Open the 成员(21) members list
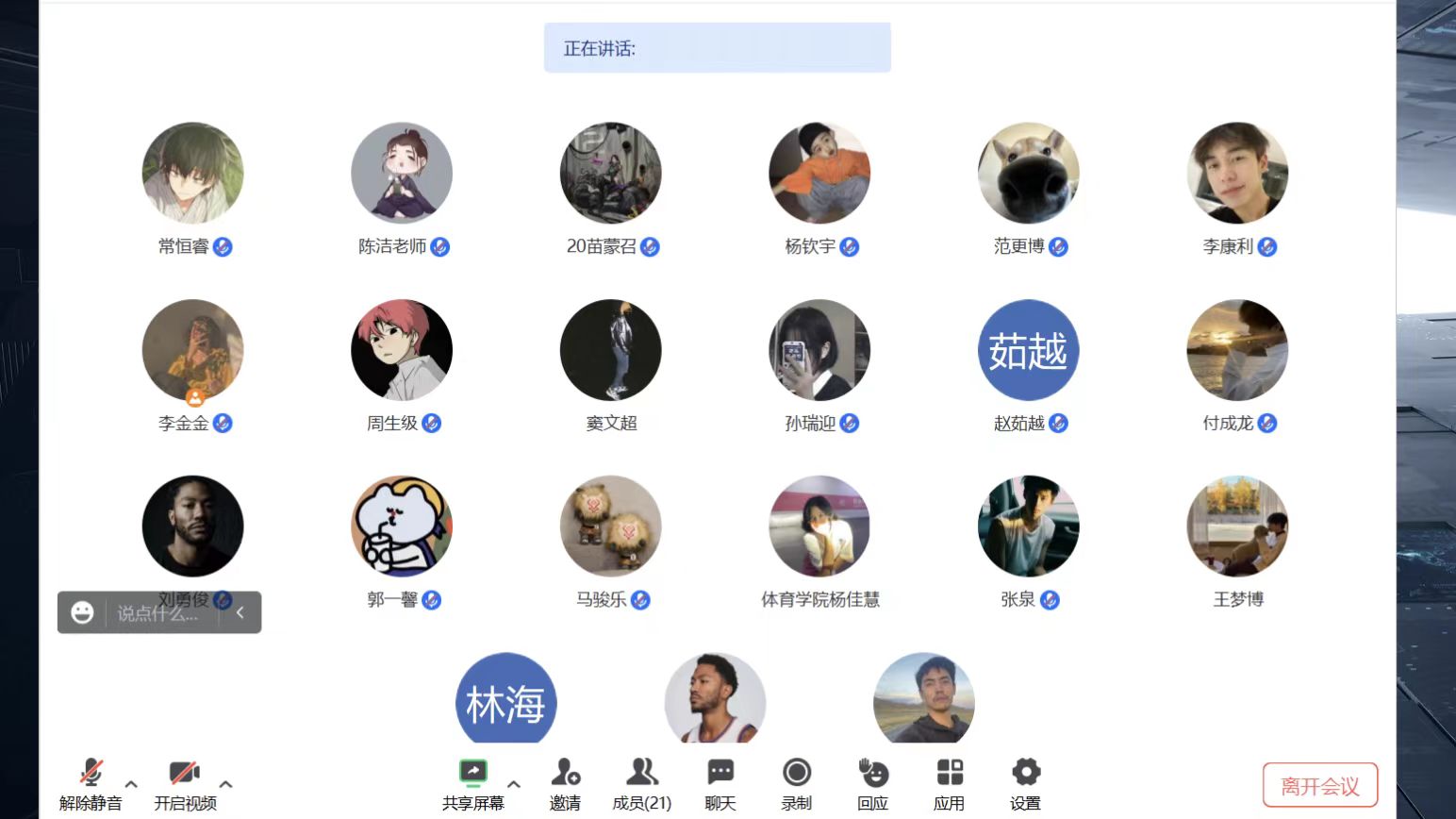 [642, 784]
